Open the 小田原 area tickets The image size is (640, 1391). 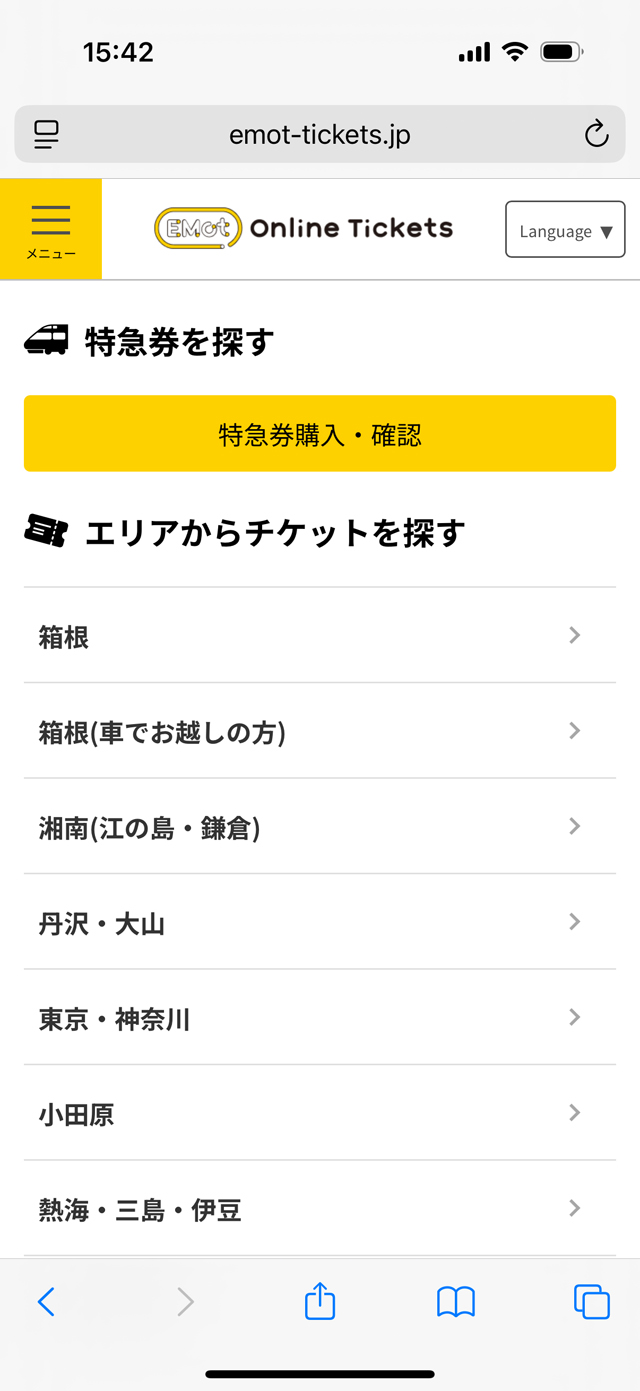(320, 1114)
